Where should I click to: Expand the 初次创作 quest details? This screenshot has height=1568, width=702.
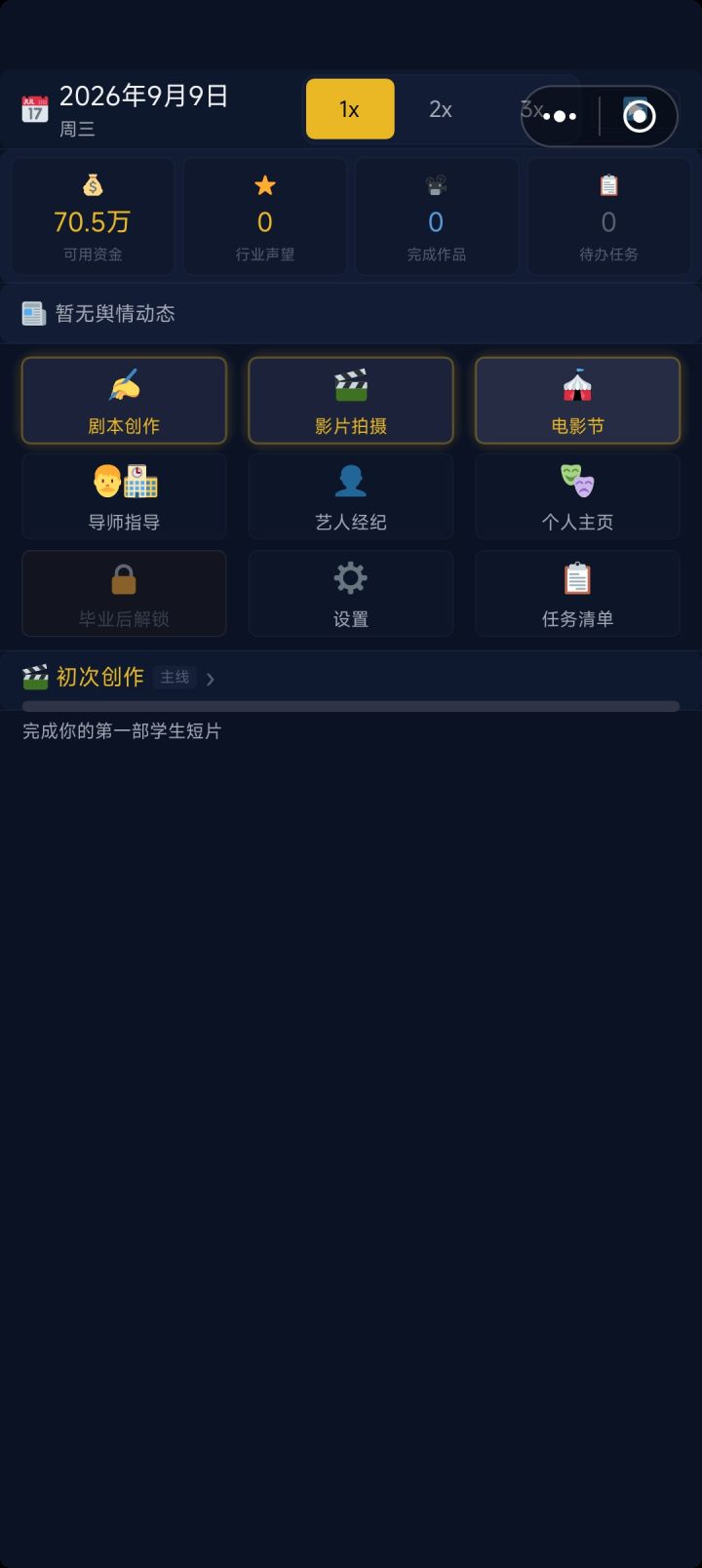point(210,678)
